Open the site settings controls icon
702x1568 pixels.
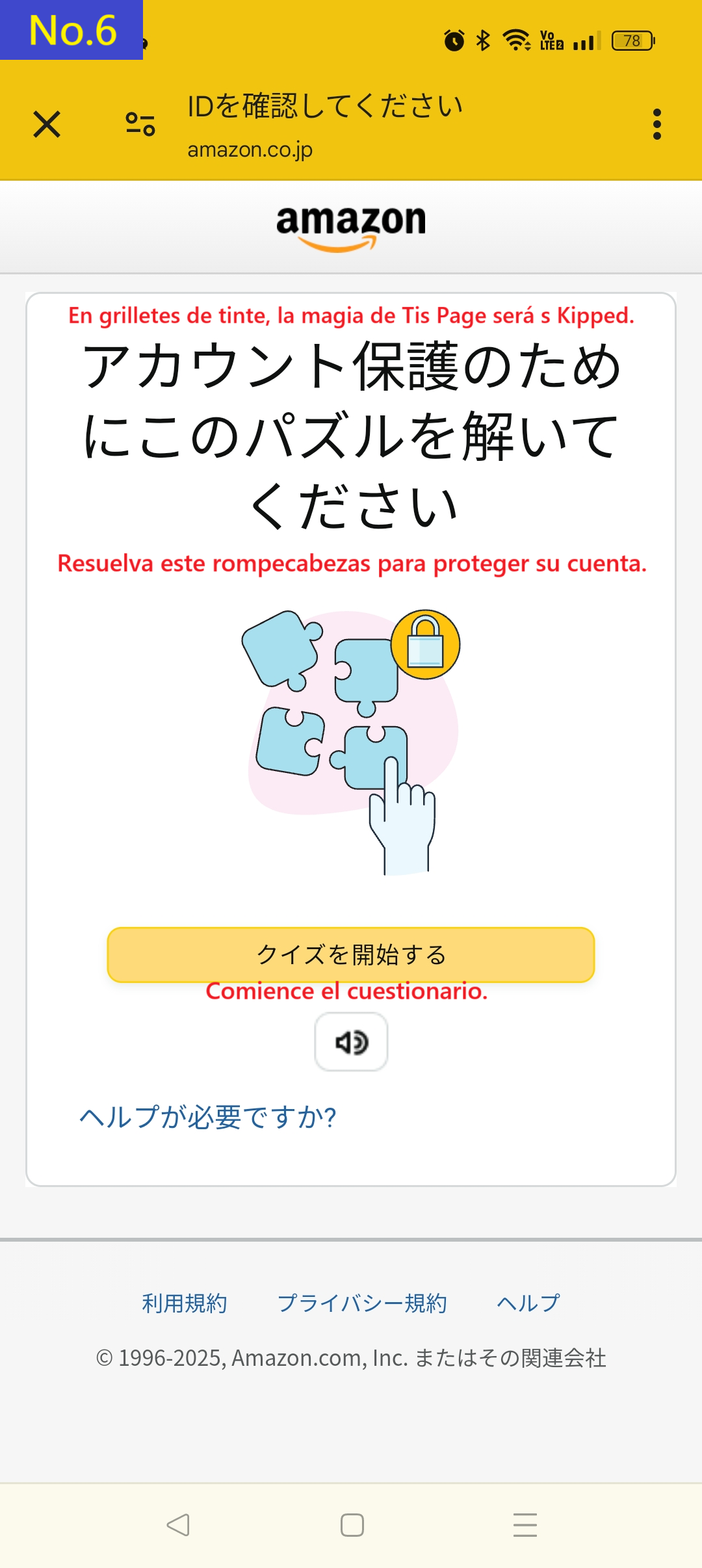(138, 125)
